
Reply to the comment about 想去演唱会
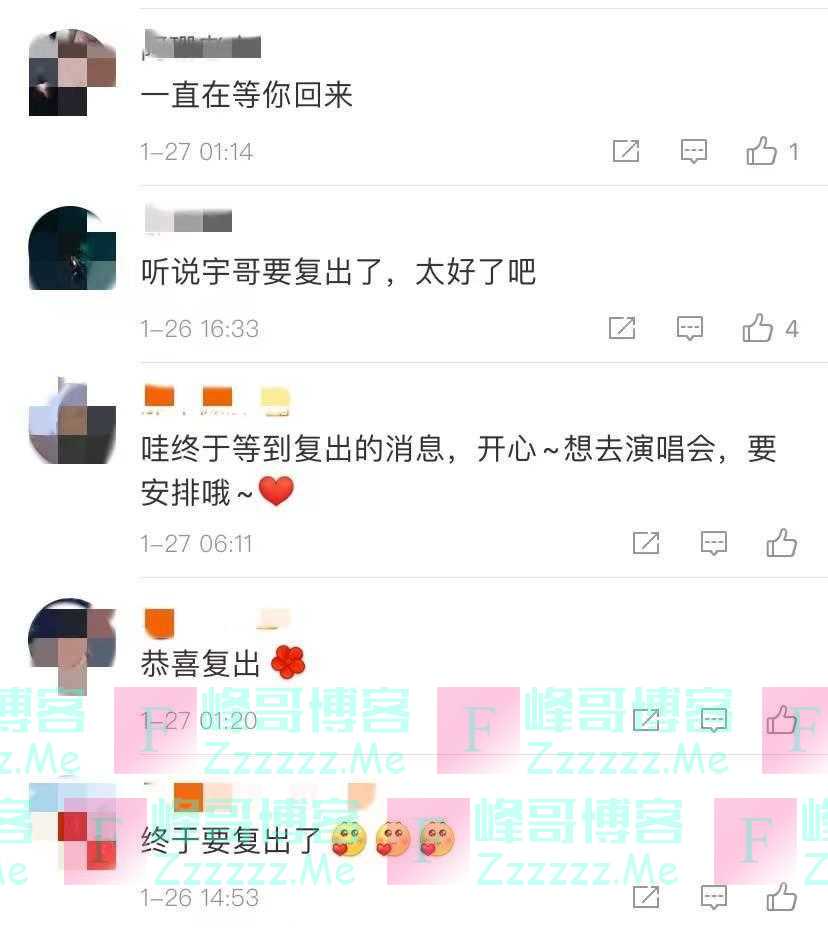713,543
